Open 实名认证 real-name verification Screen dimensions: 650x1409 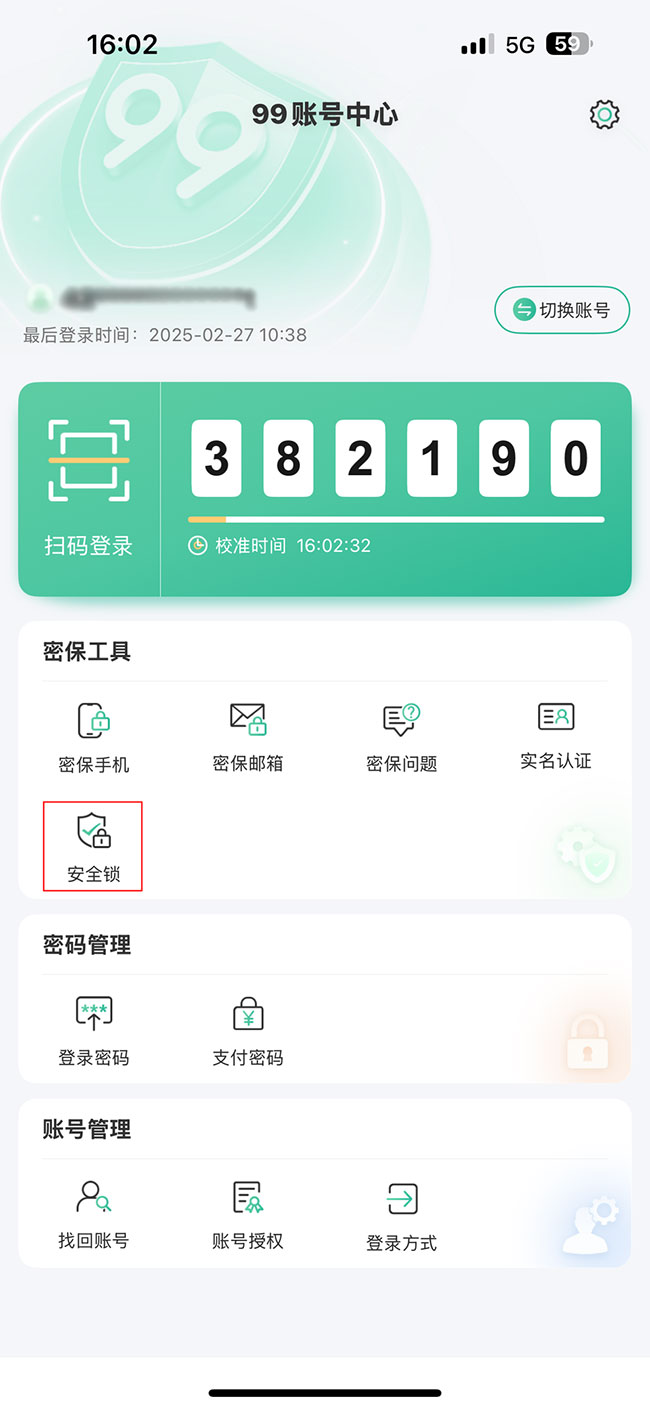556,735
